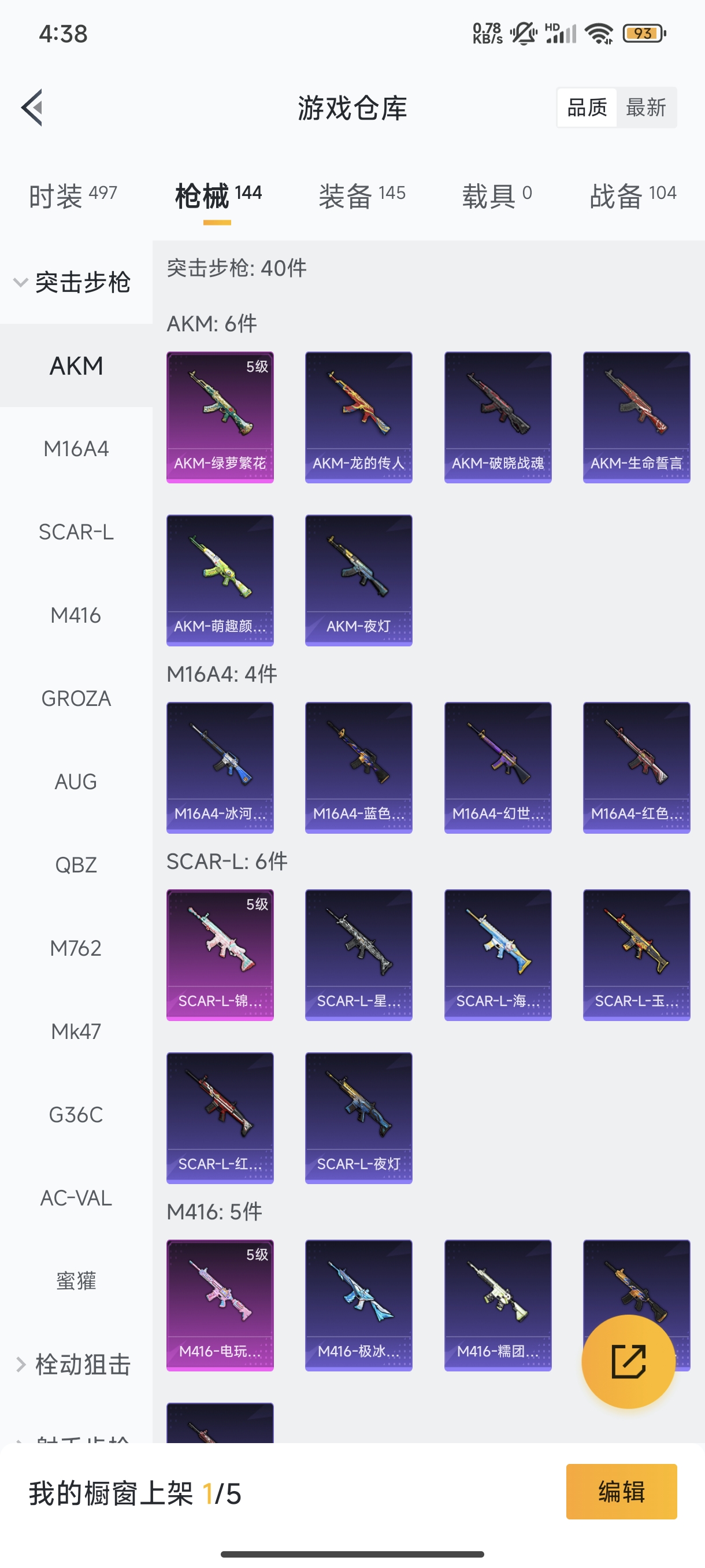Jump to GROZA in the sidebar
This screenshot has width=705, height=1568.
click(76, 699)
